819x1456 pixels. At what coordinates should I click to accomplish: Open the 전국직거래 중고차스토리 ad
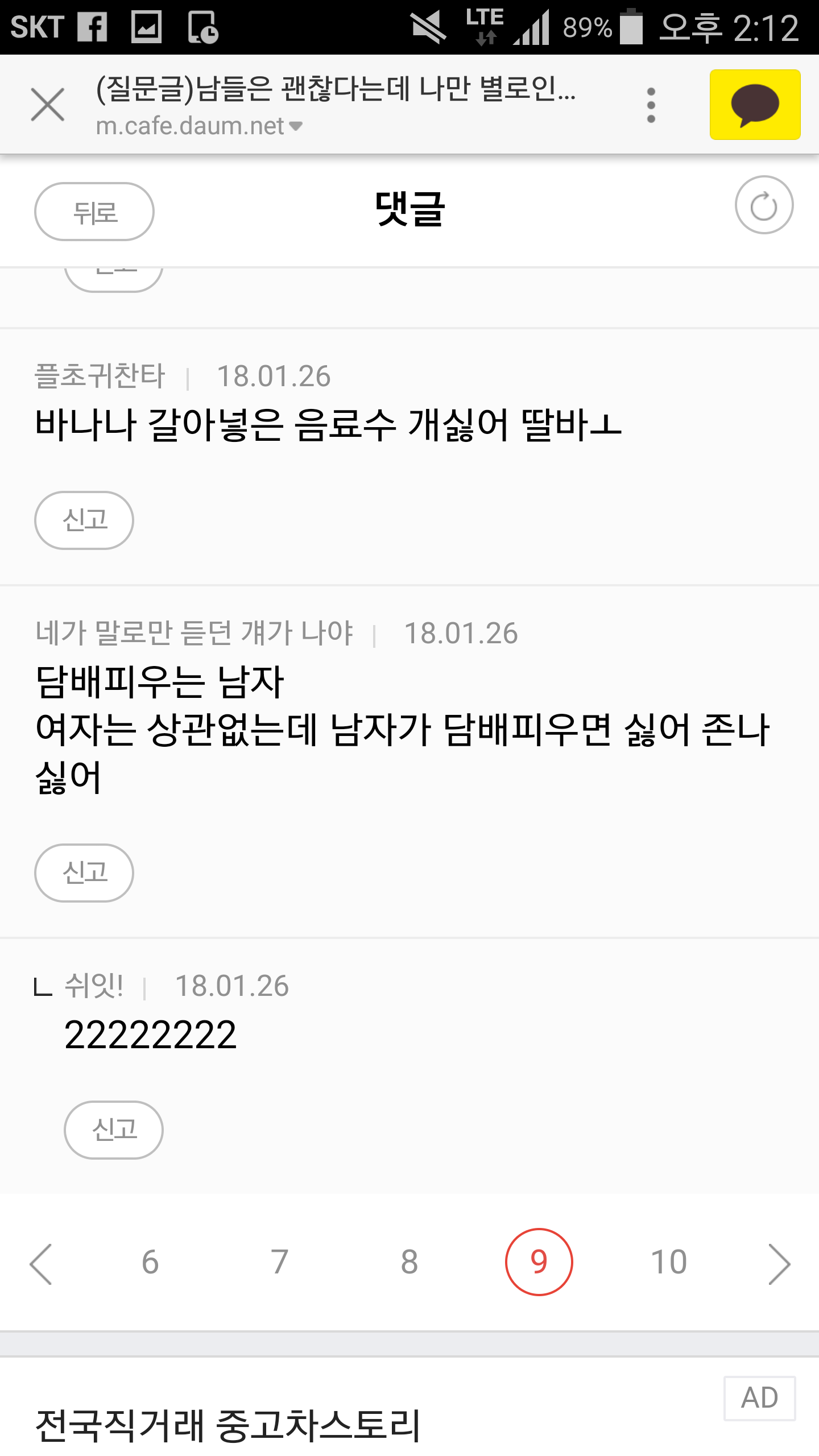pyautogui.click(x=227, y=1426)
